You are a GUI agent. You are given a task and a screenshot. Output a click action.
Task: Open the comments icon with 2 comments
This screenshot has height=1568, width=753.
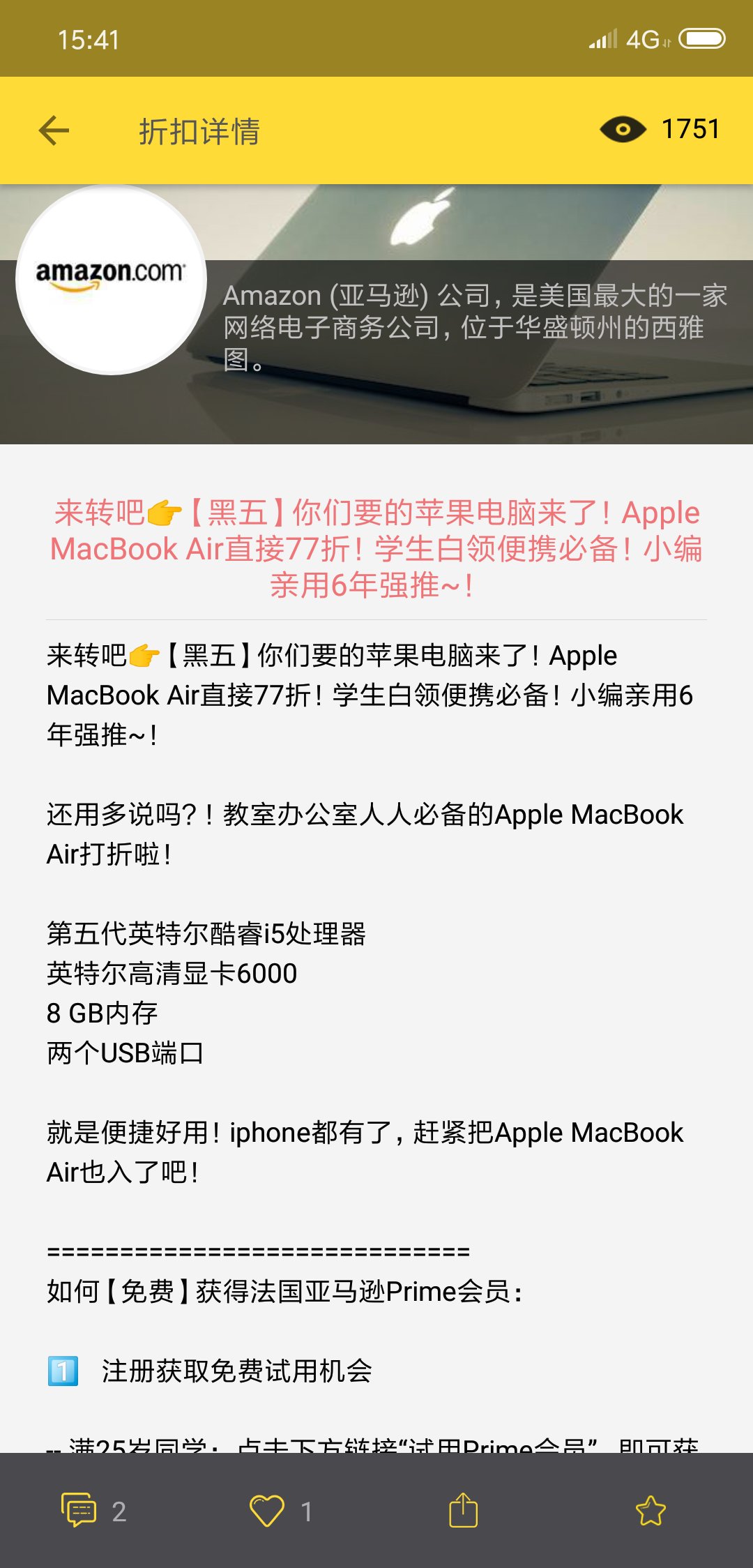tap(79, 1510)
